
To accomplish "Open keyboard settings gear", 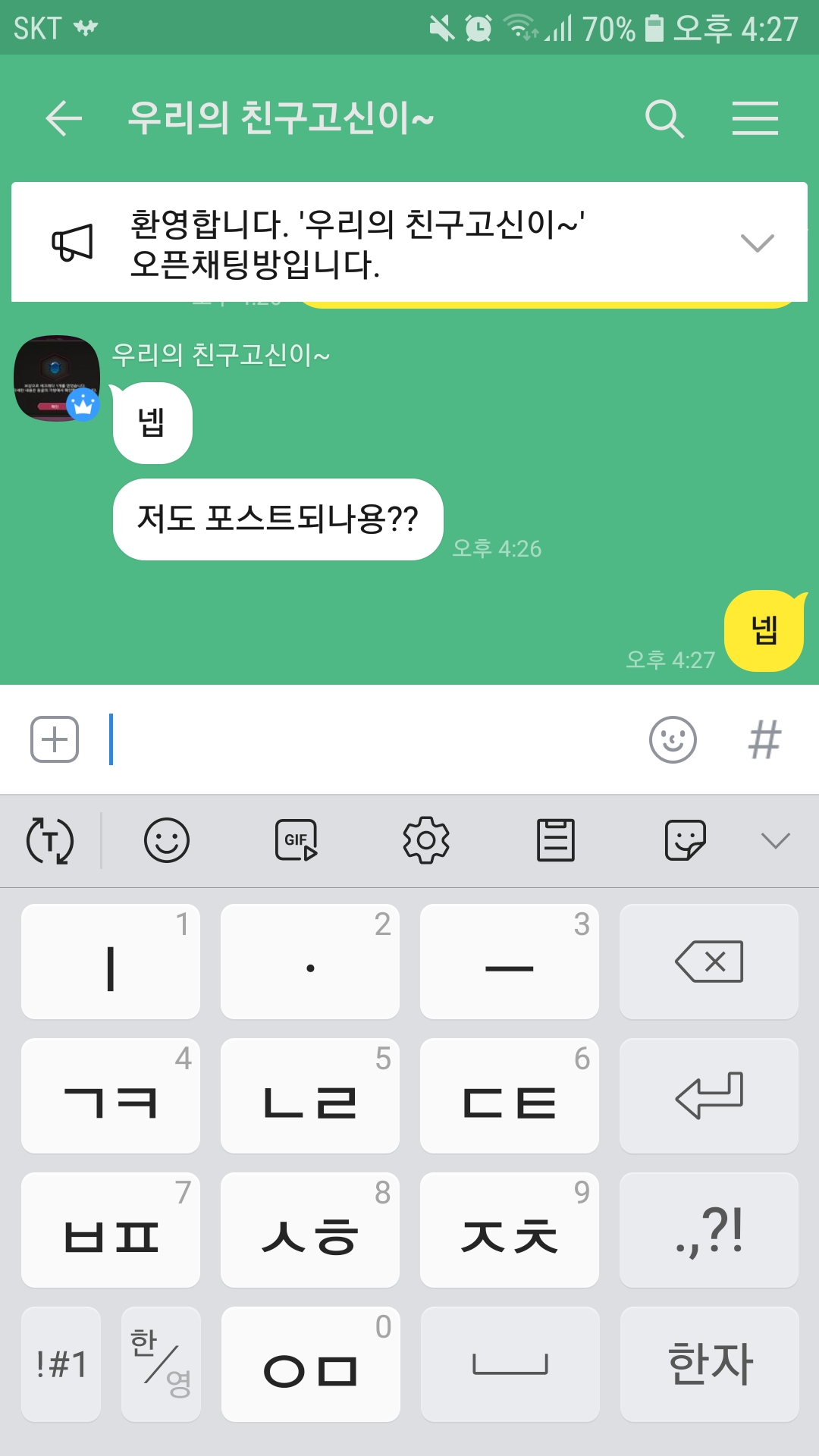I will (x=426, y=840).
